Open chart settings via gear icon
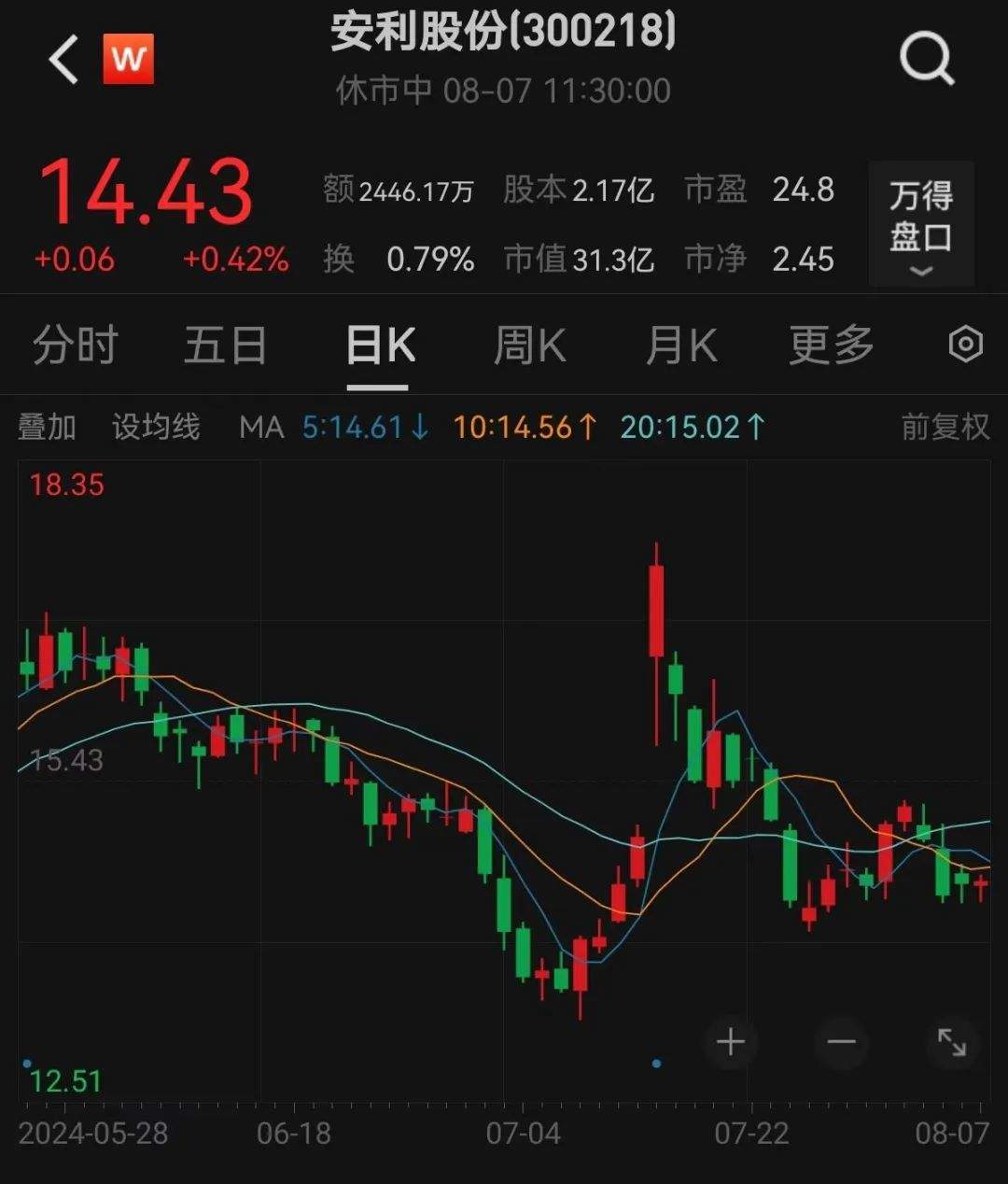Viewport: 1008px width, 1184px height. [968, 345]
